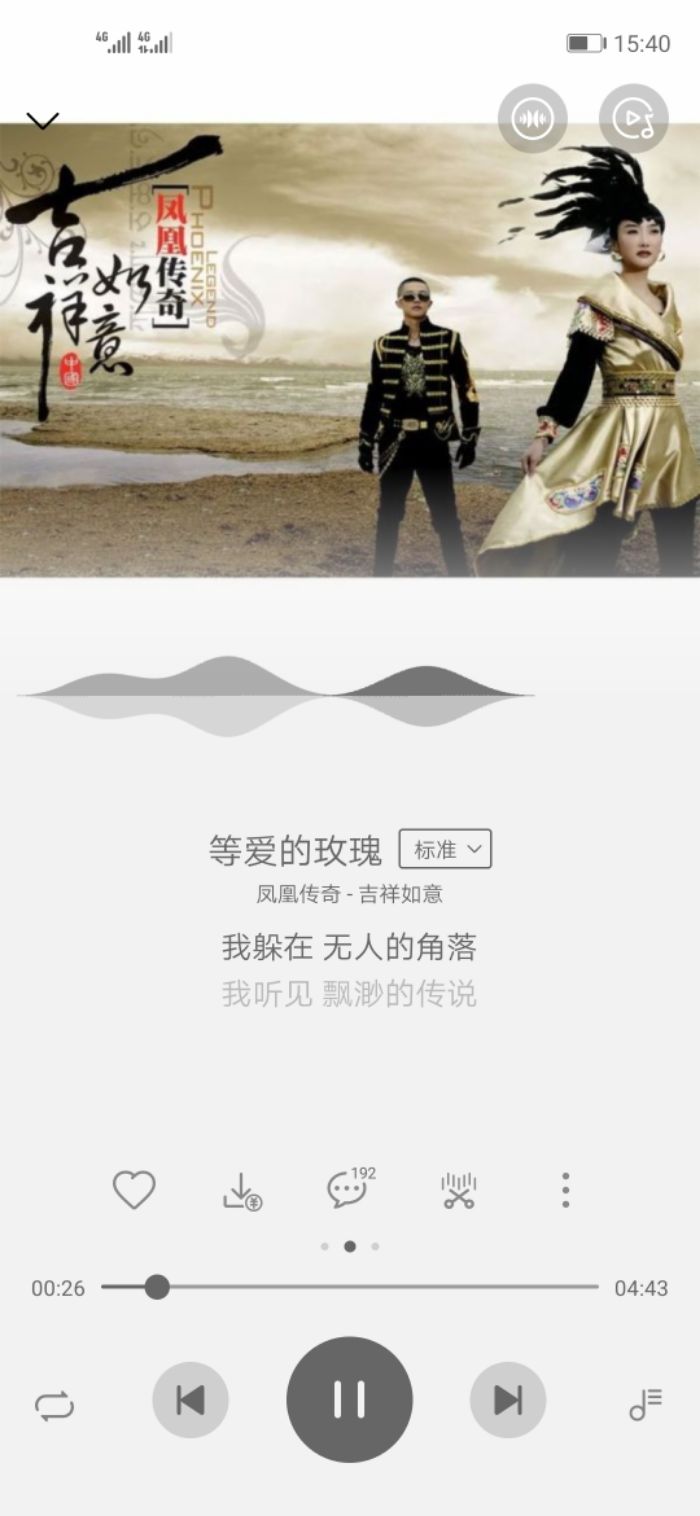
Task: Collapse the player with the down arrow
Action: 42,121
